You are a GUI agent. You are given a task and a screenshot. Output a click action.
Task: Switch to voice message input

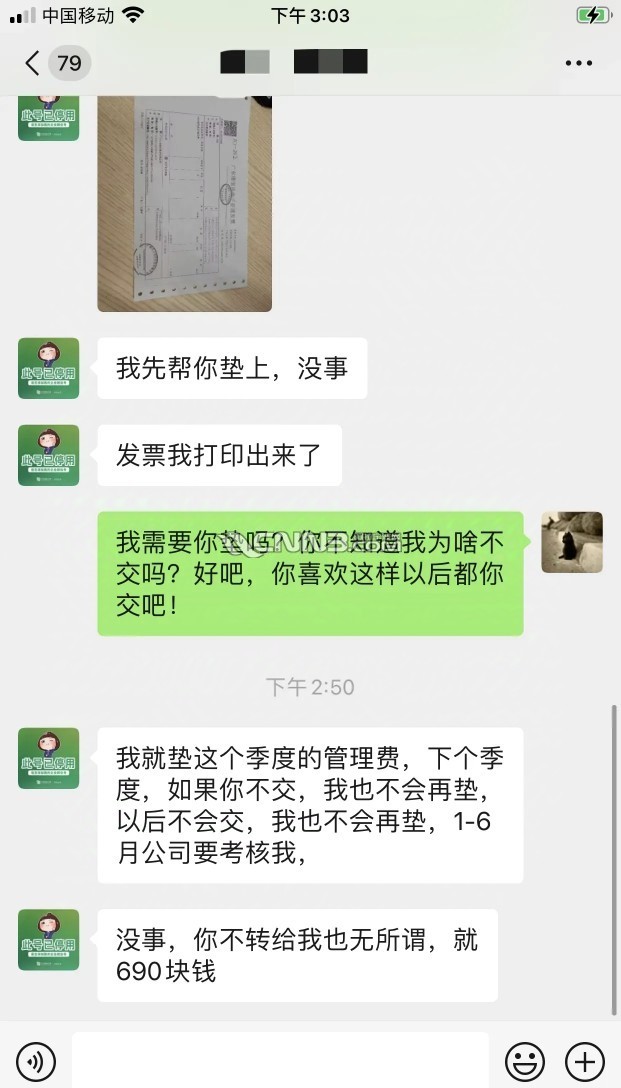click(x=36, y=1060)
